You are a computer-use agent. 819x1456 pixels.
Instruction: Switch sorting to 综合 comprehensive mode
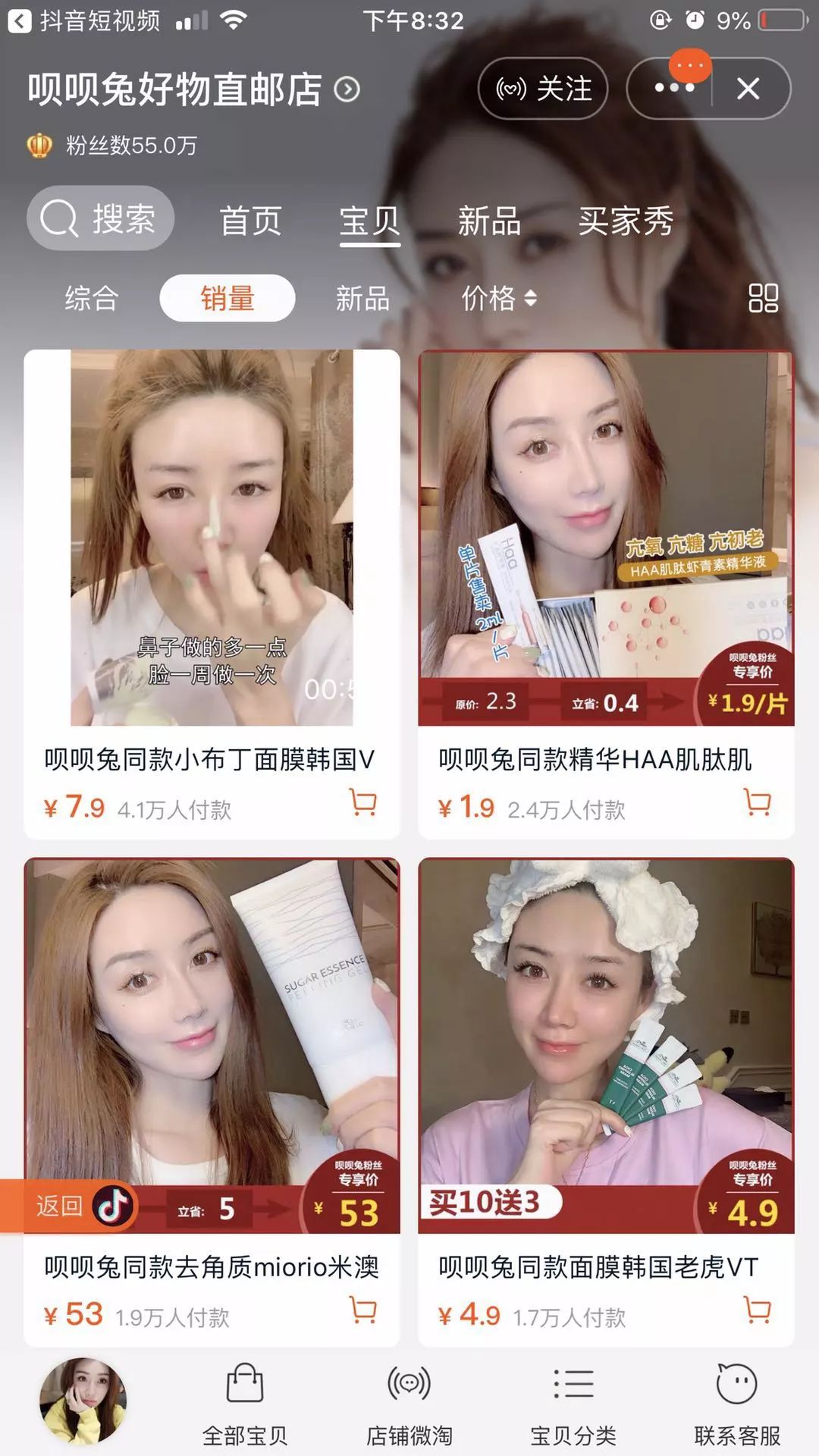pos(90,299)
